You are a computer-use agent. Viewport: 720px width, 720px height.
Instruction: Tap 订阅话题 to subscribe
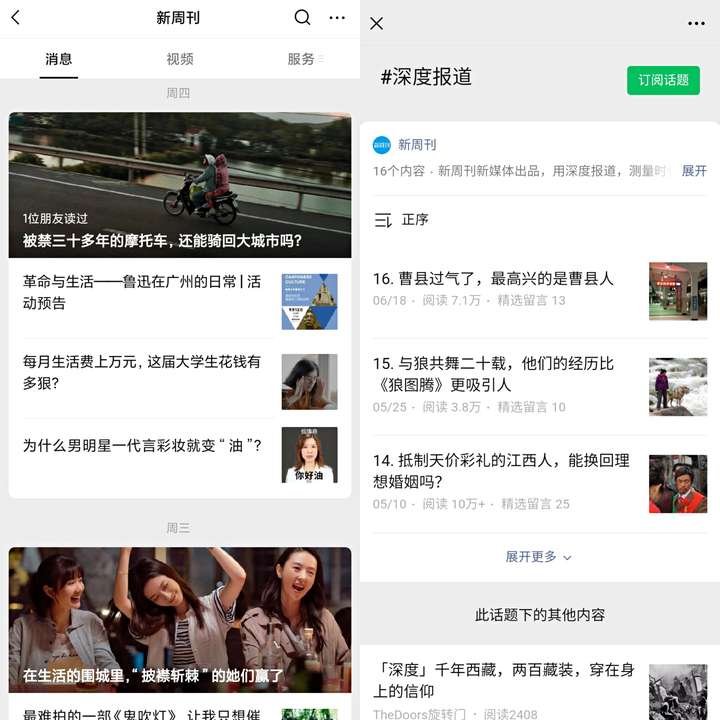click(x=663, y=80)
